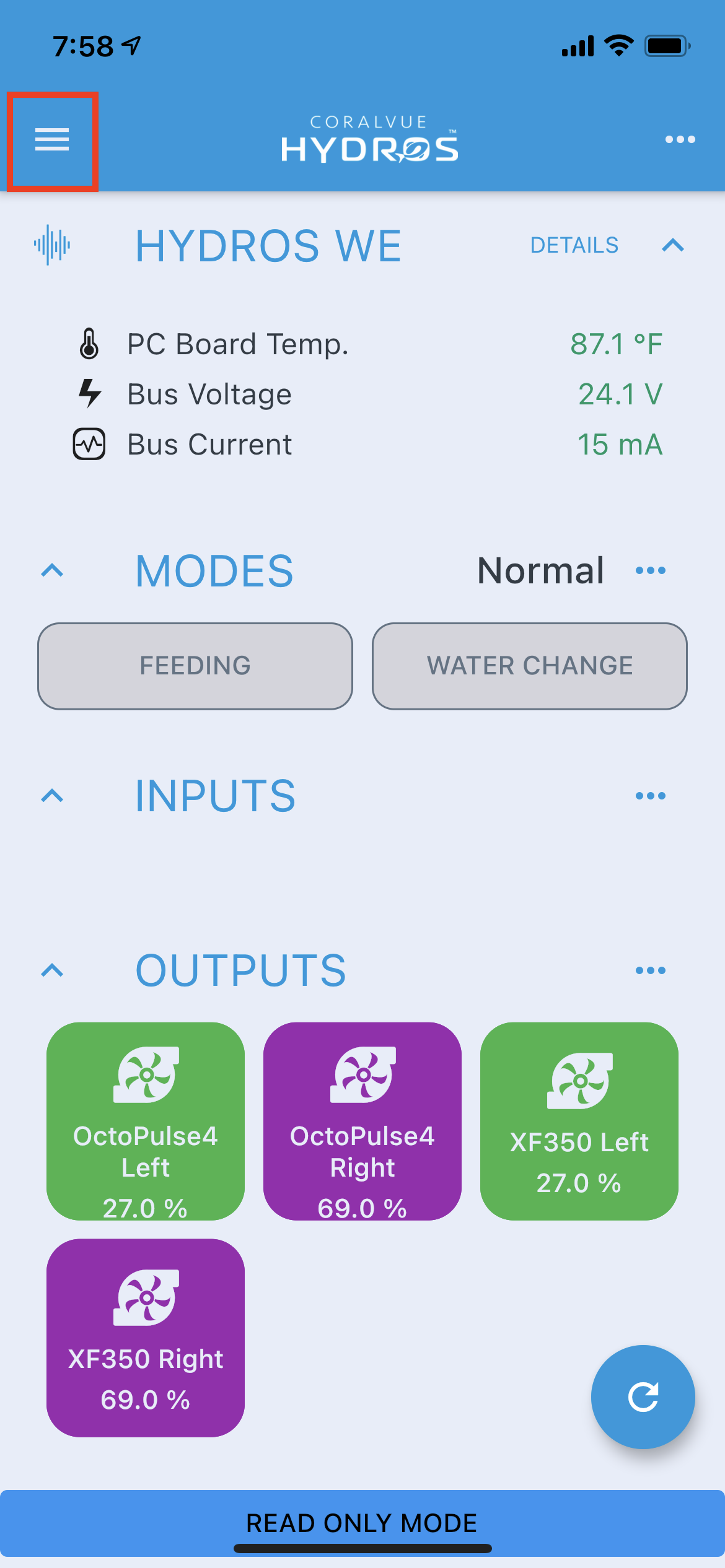
Task: Collapse the HYDROS WE details chevron
Action: click(672, 245)
